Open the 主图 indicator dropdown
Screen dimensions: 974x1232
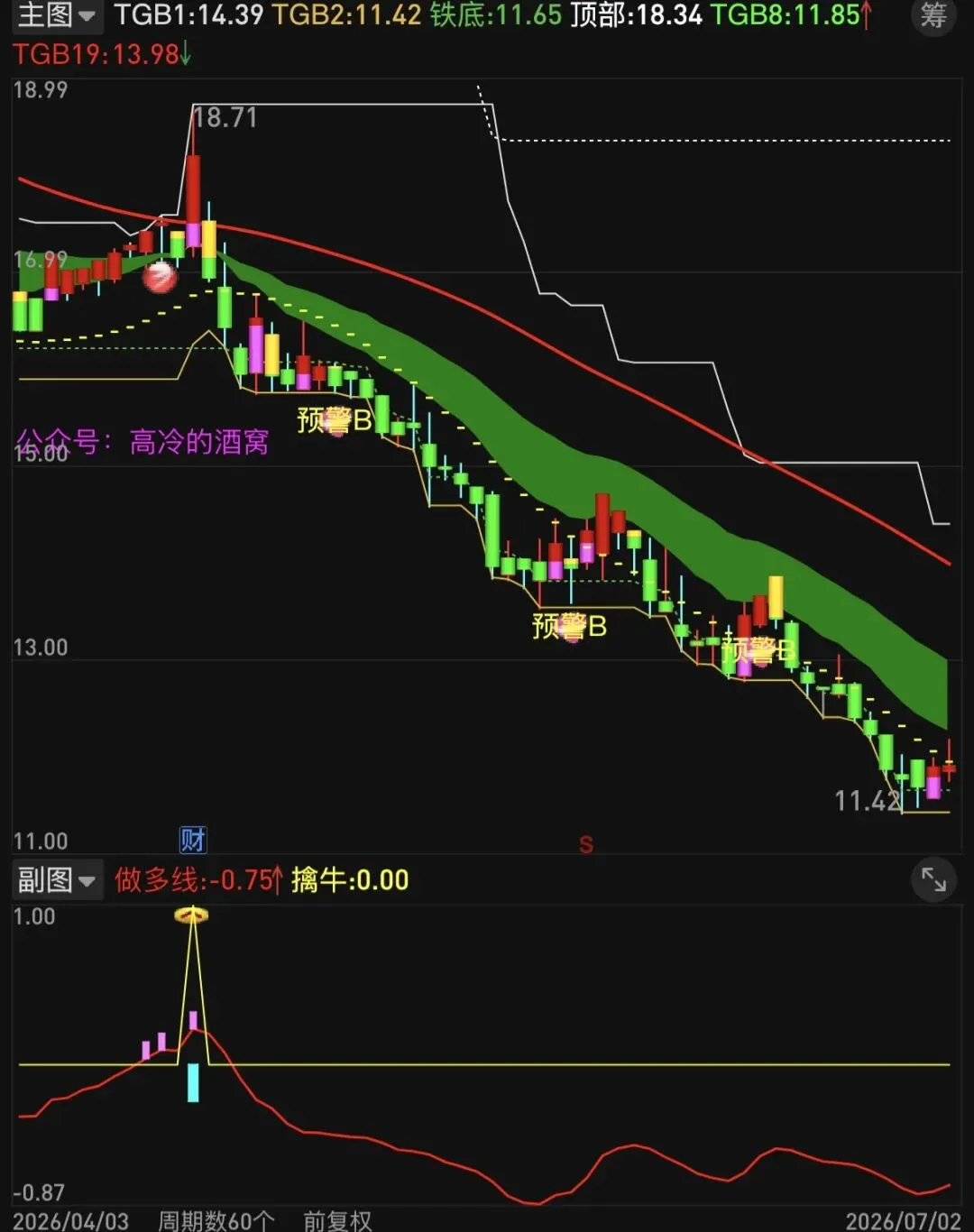point(56,15)
